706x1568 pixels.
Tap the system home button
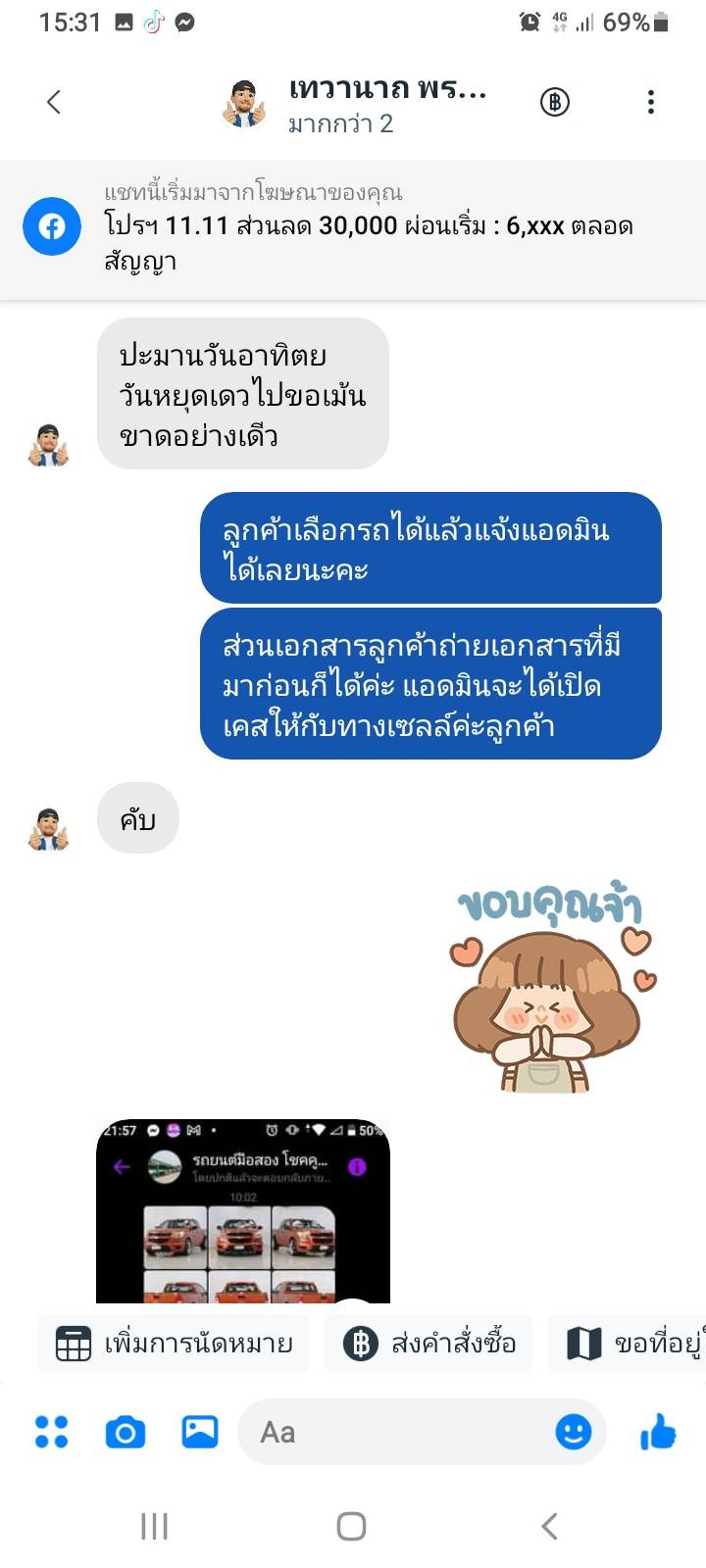click(351, 1526)
